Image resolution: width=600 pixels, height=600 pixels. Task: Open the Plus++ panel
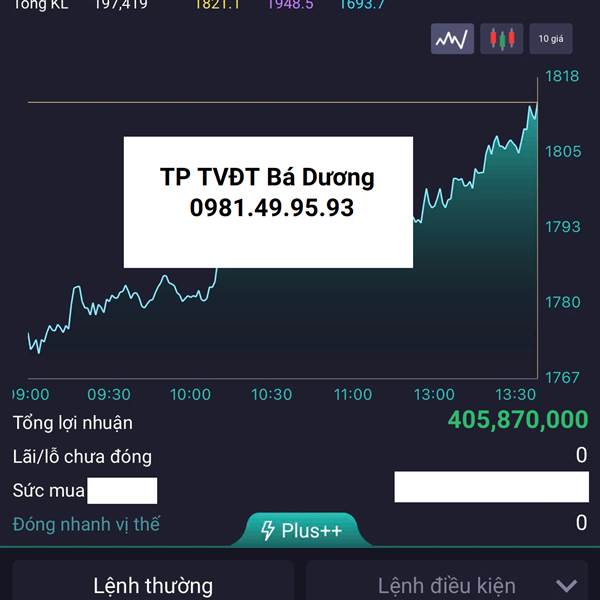pos(301,530)
